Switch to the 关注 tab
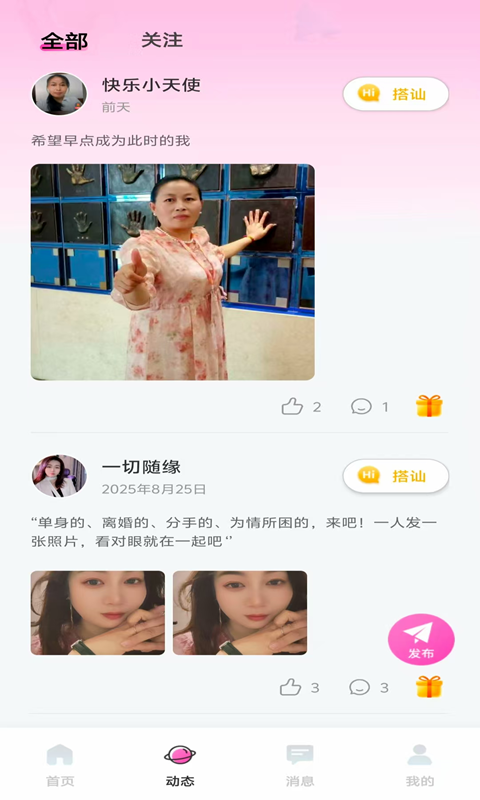 pos(162,40)
